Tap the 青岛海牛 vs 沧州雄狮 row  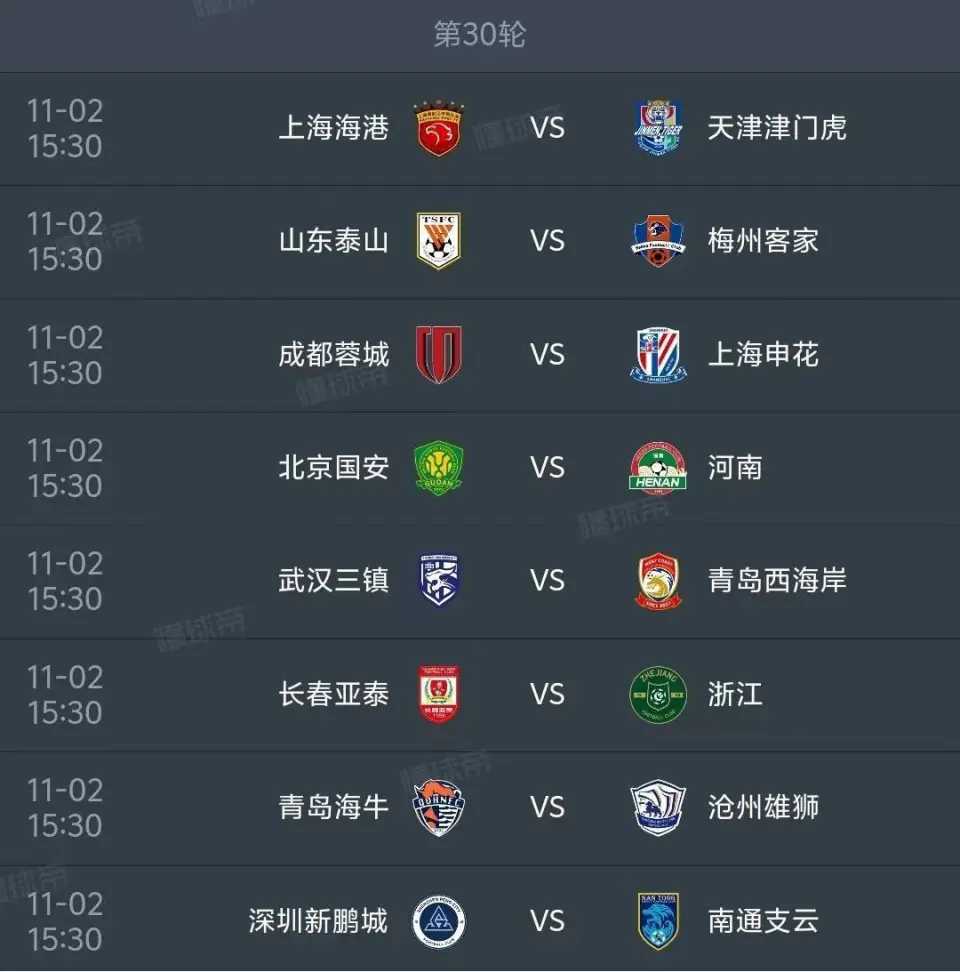[x=547, y=807]
